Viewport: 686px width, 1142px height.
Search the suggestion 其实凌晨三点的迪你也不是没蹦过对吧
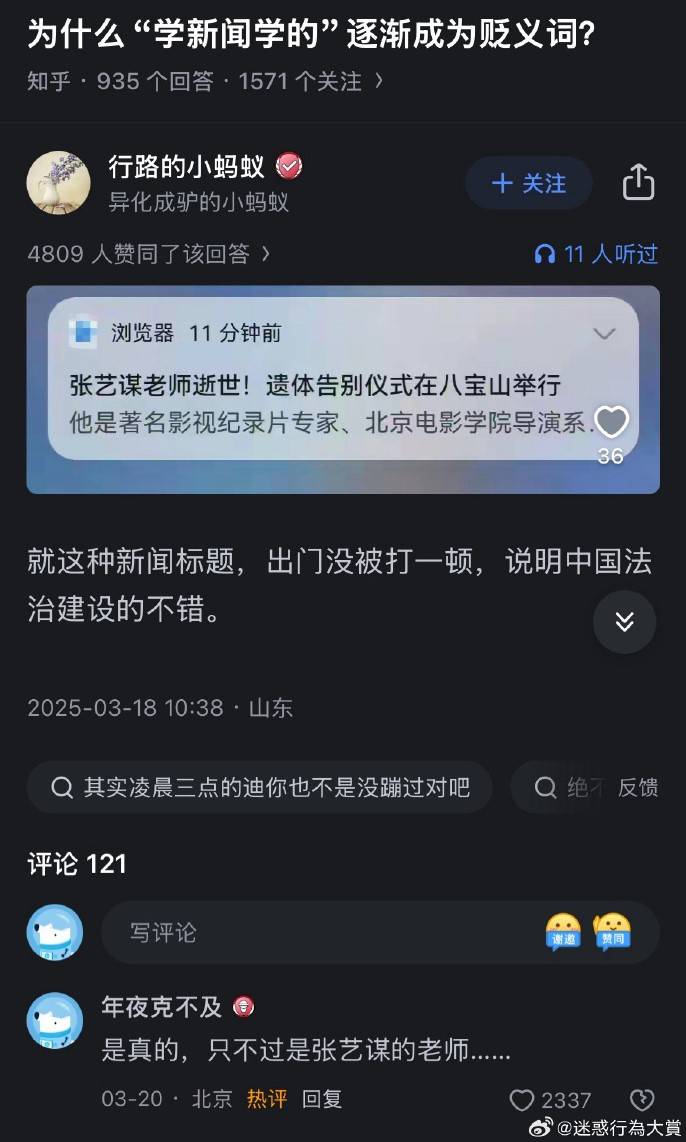point(260,788)
